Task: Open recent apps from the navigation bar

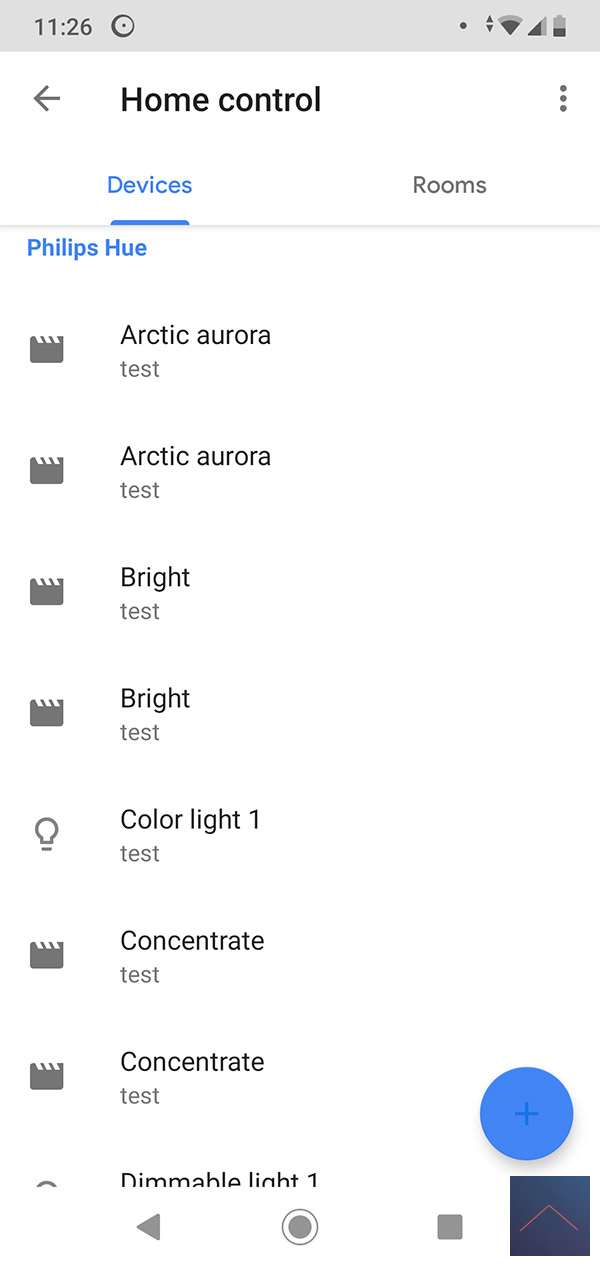Action: point(450,1226)
